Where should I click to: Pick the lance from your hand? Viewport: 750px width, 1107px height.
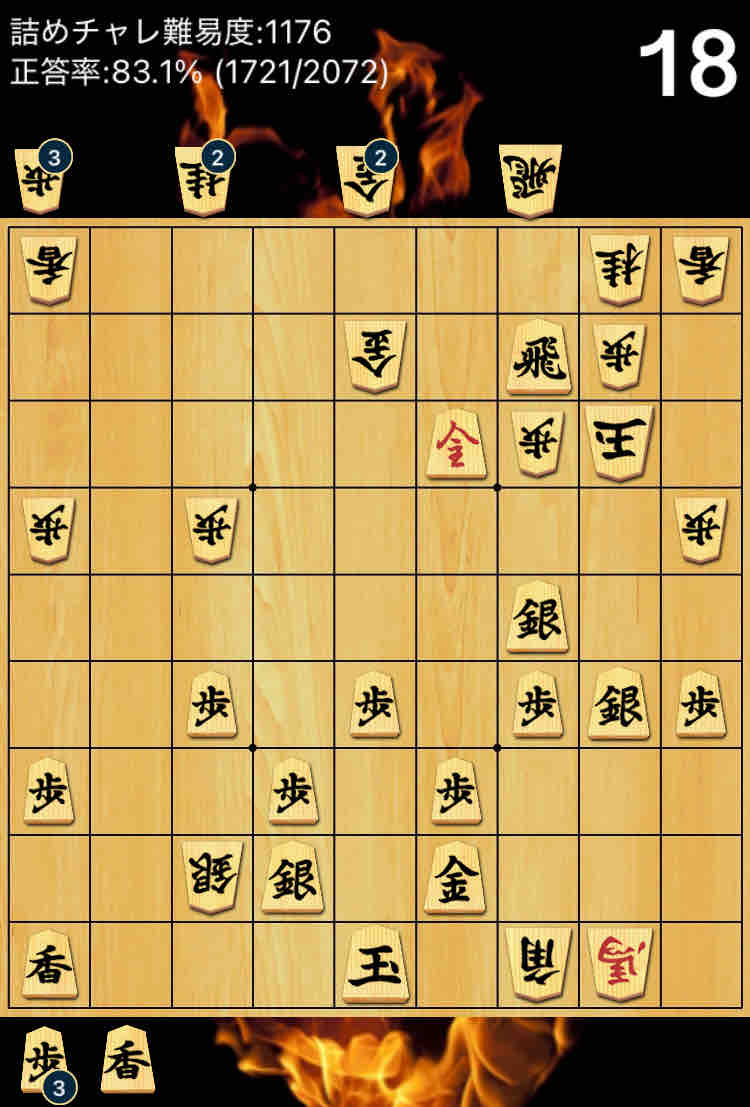click(x=127, y=1058)
